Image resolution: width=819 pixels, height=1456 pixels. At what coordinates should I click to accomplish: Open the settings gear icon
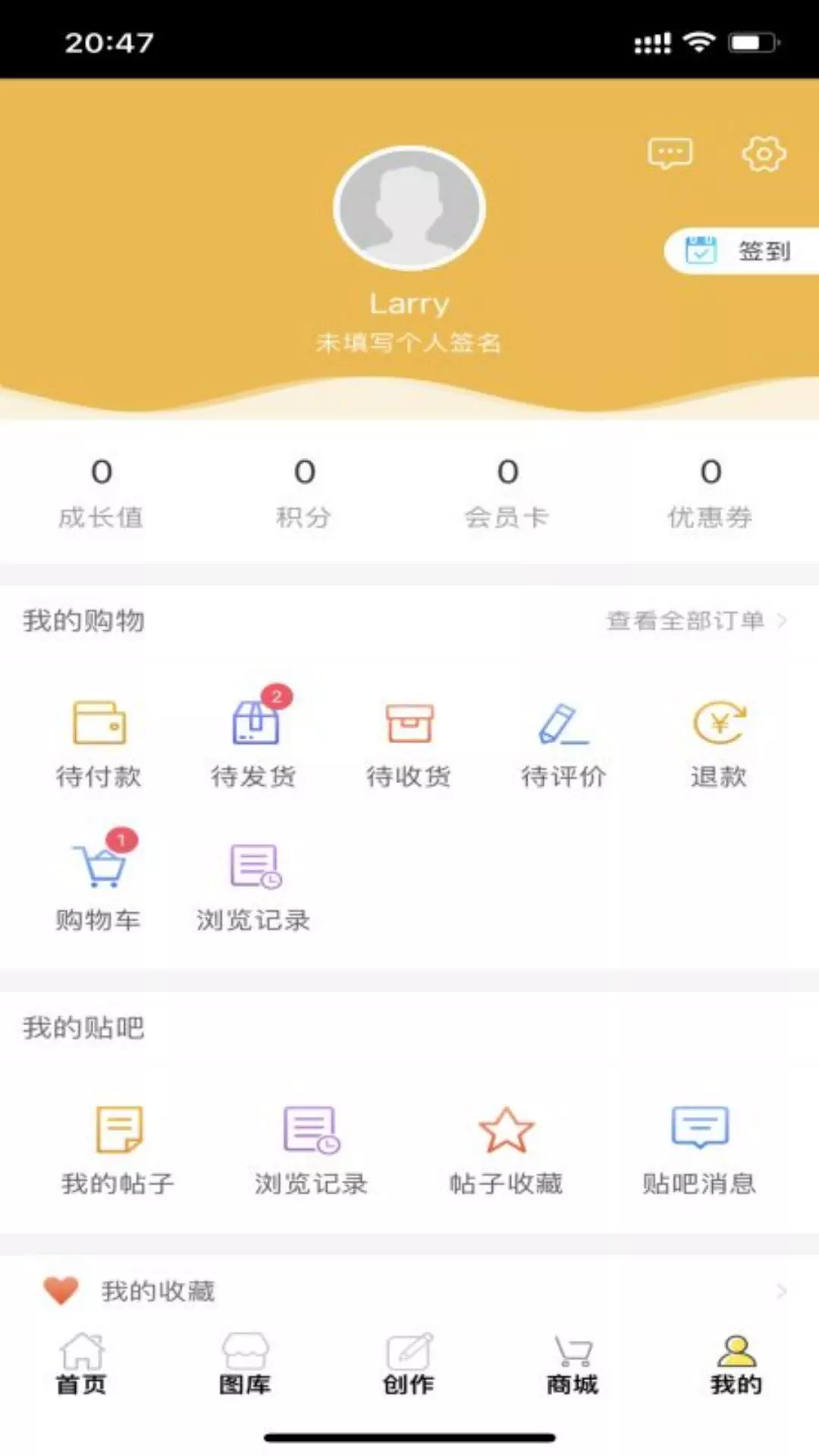click(763, 154)
